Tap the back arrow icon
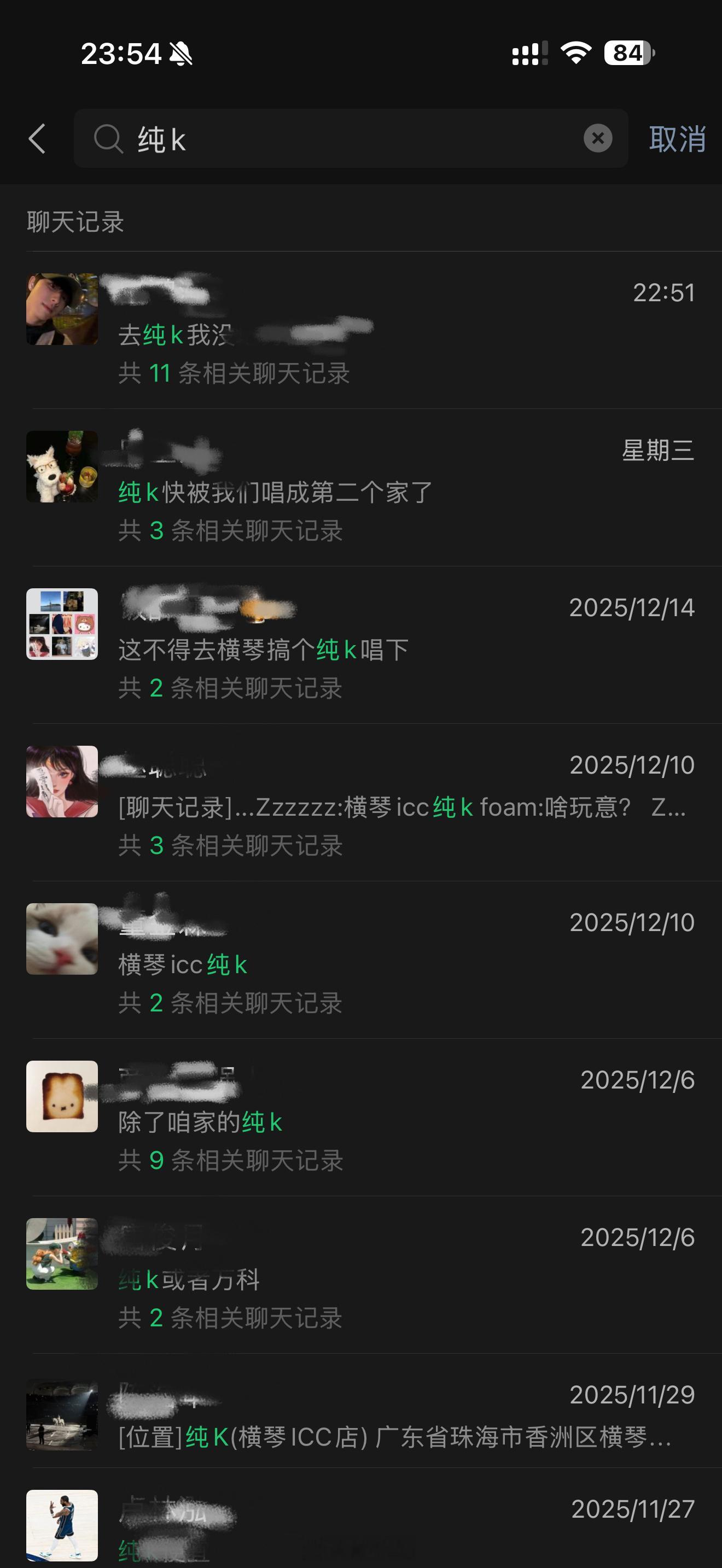Image resolution: width=722 pixels, height=1568 pixels. [38, 139]
